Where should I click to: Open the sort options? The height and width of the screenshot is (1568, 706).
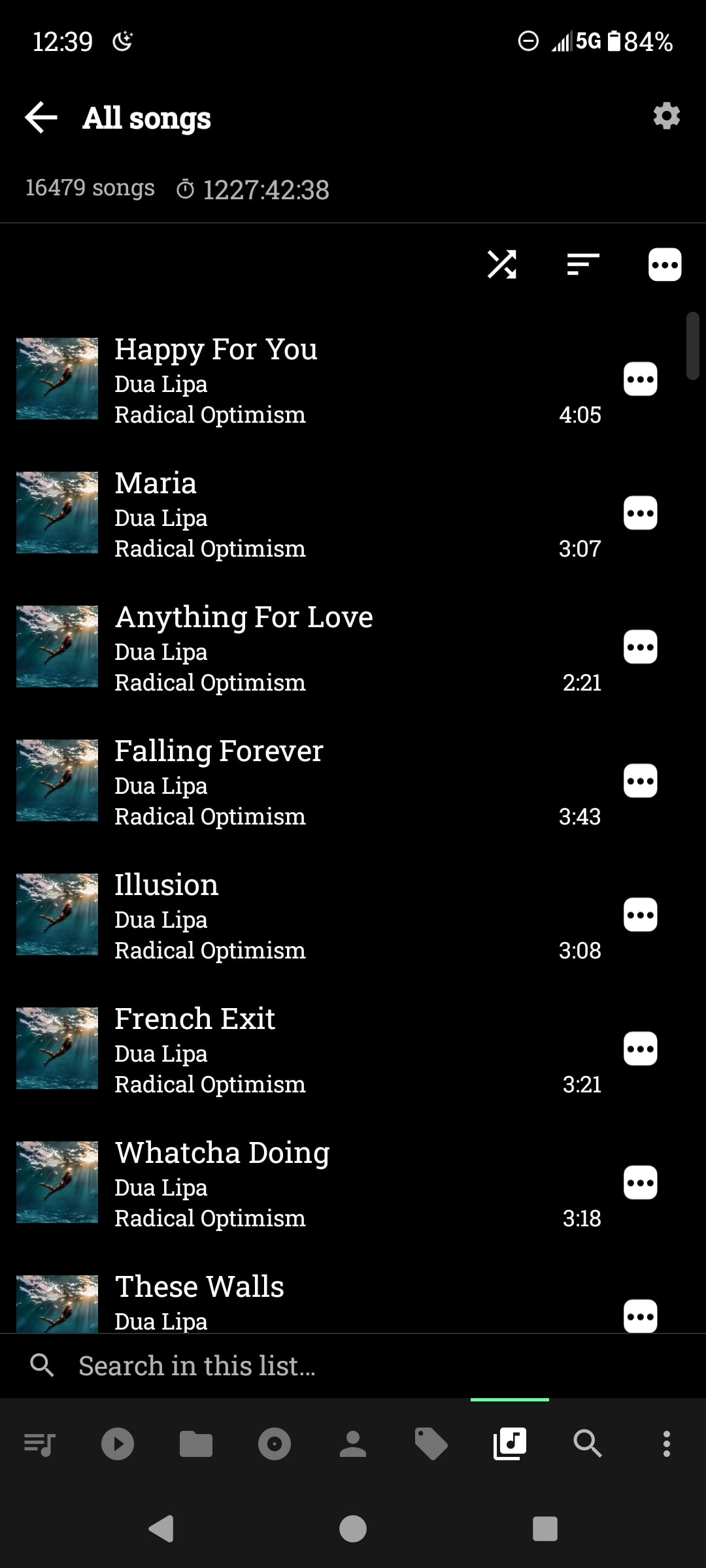pos(583,265)
